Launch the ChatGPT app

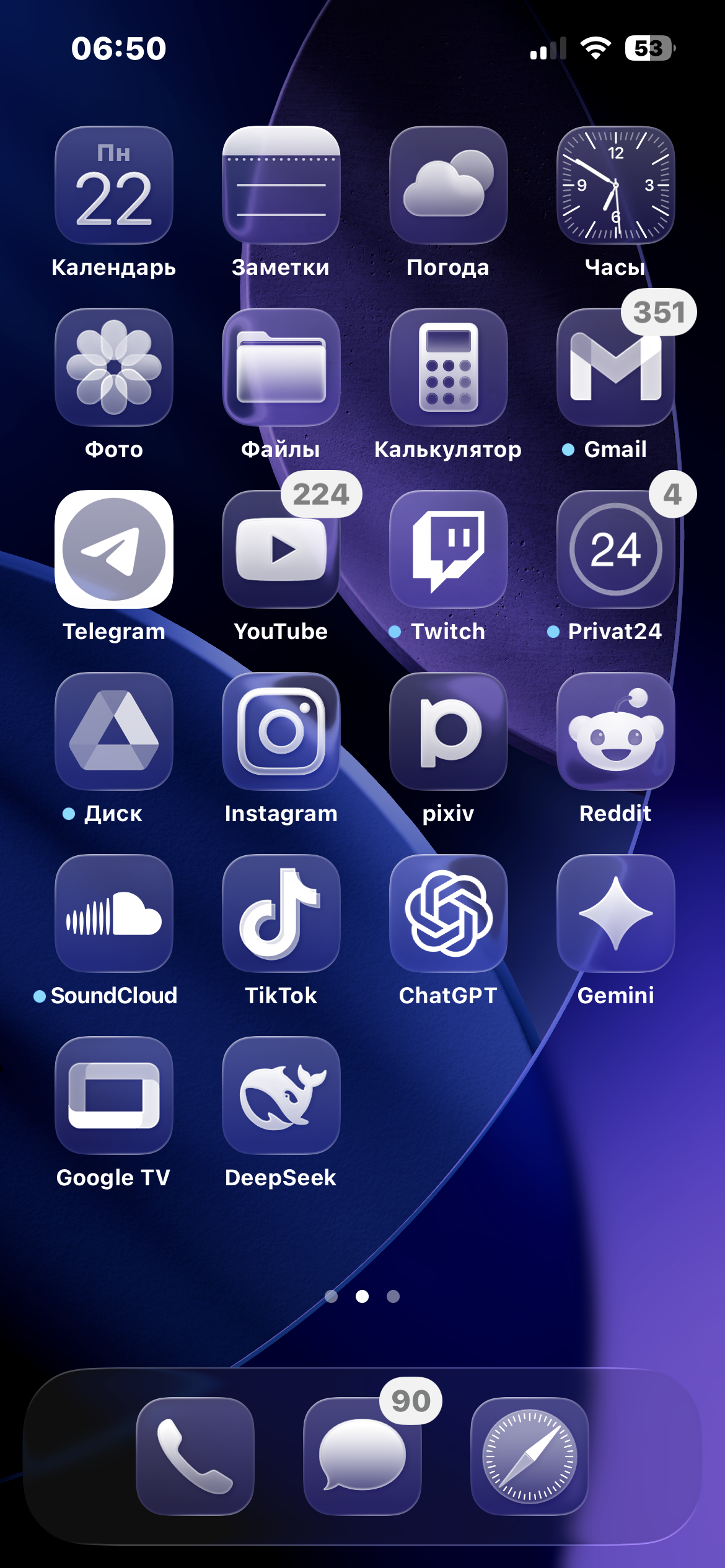pos(448,913)
